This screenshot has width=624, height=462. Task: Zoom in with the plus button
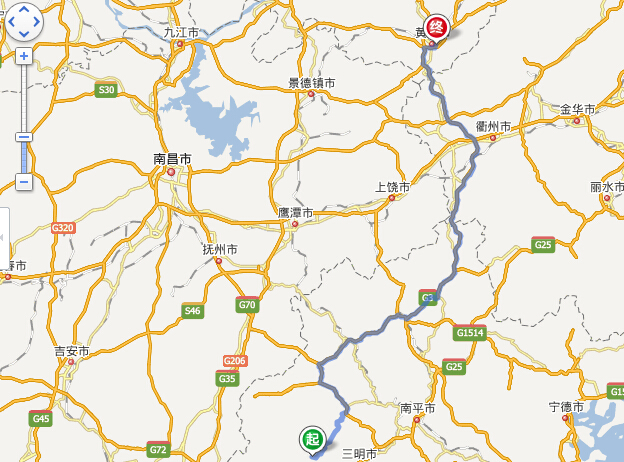[24, 57]
